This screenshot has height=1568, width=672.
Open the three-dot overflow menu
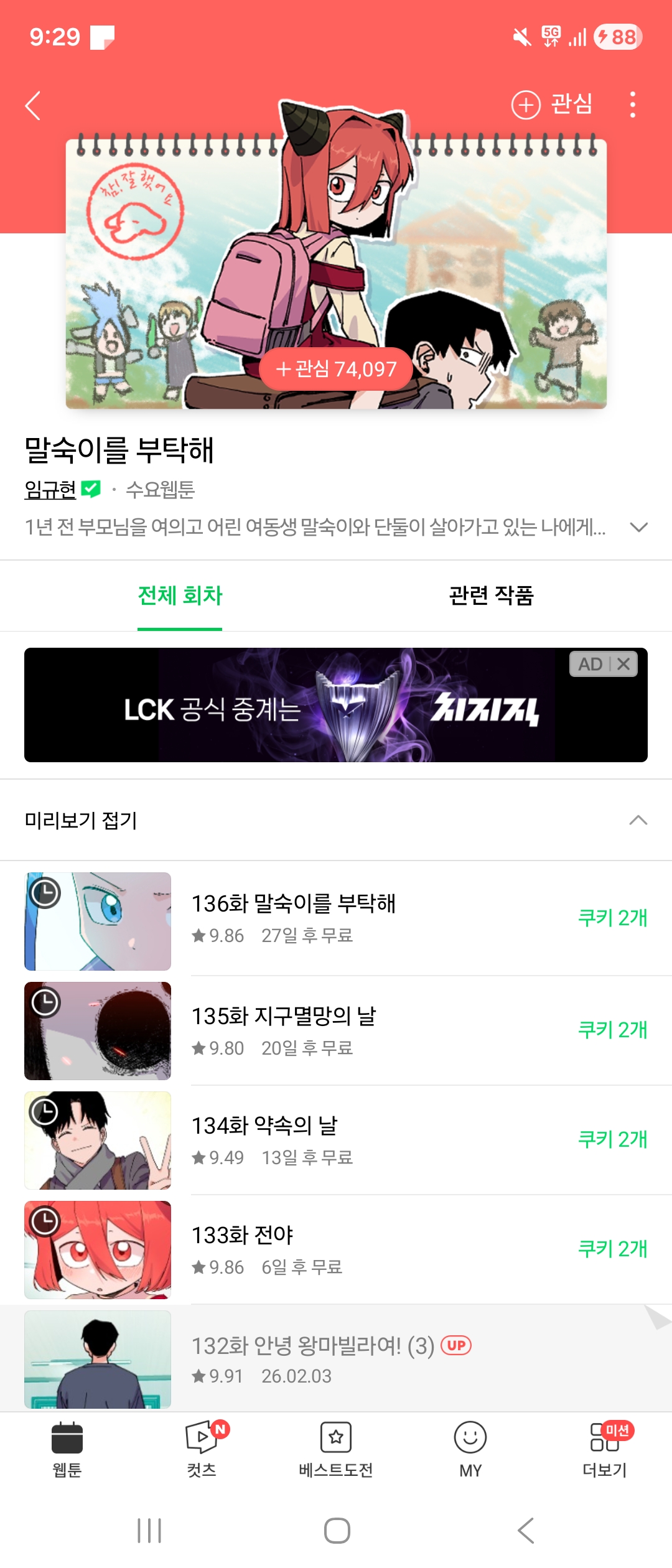(633, 105)
